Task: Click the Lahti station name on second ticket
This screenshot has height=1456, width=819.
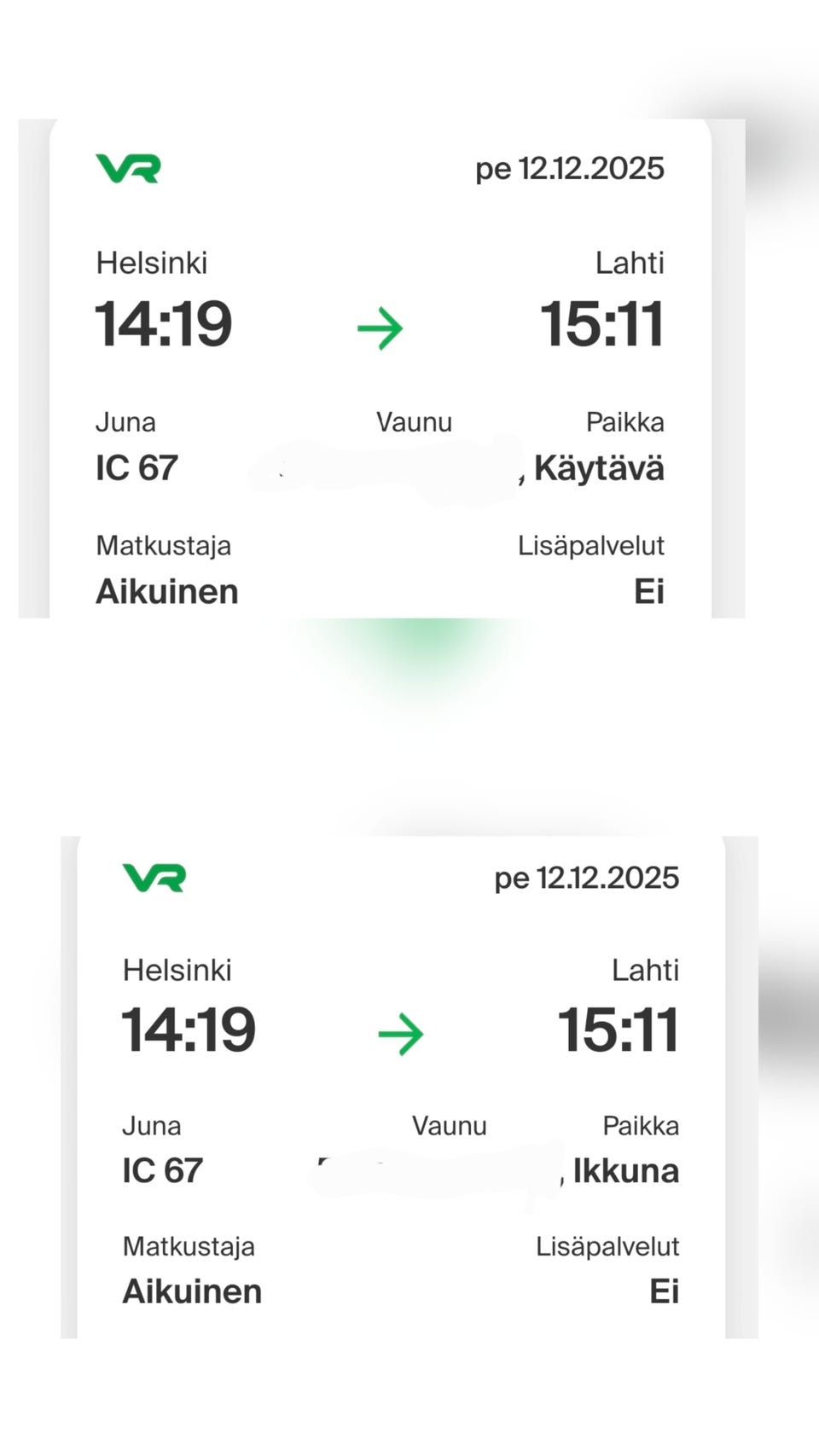Action: click(x=647, y=970)
